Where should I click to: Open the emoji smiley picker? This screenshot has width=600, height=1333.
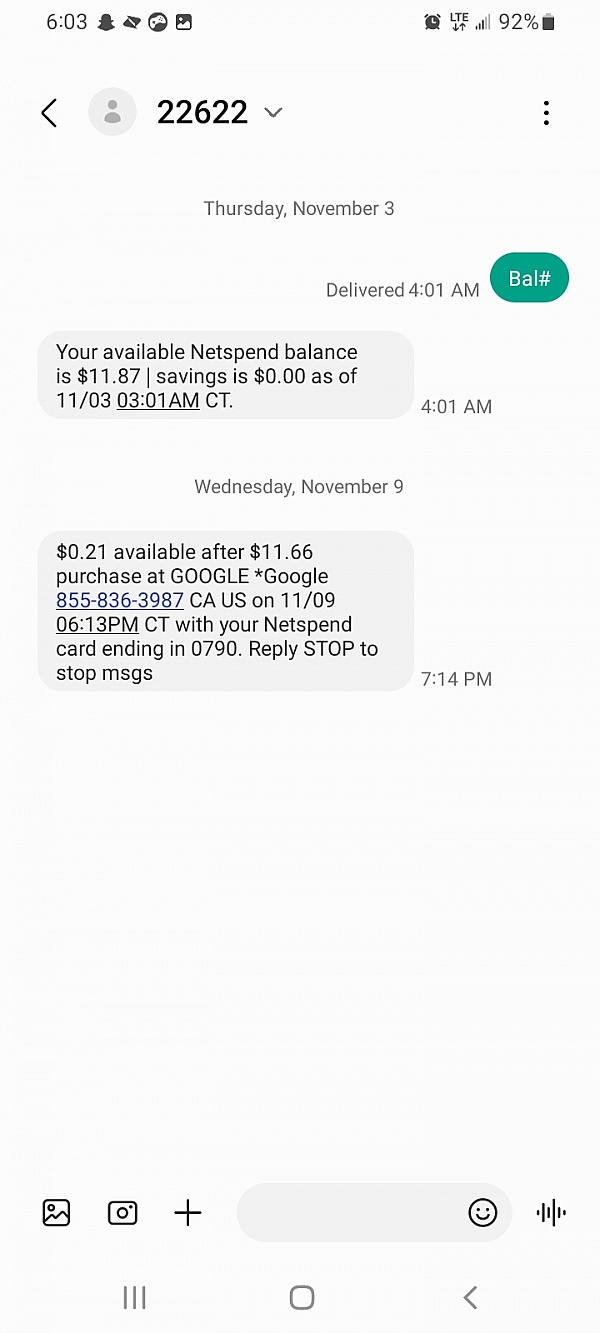pos(483,1213)
